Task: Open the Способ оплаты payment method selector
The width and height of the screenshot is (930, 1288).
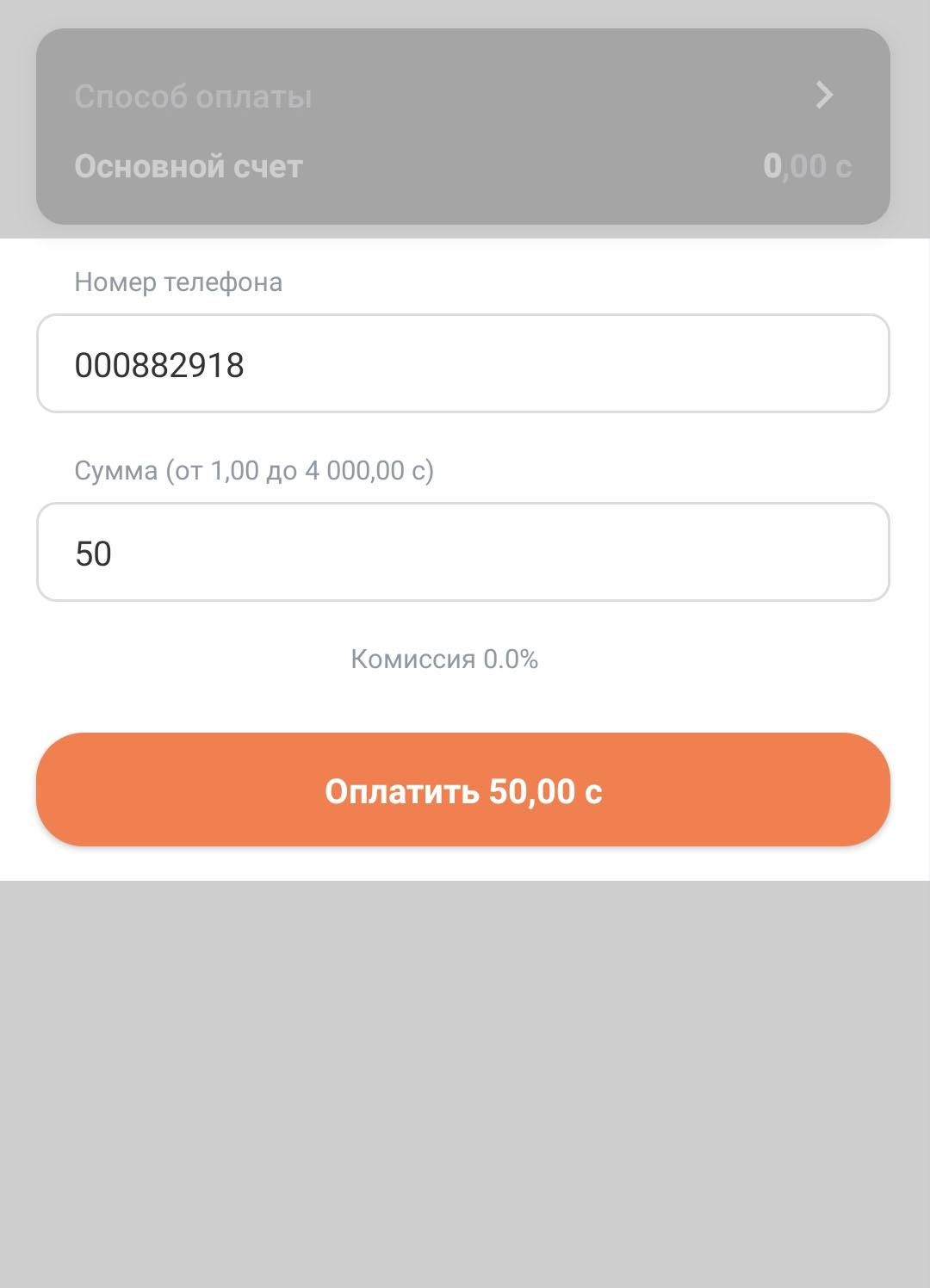Action: click(462, 127)
